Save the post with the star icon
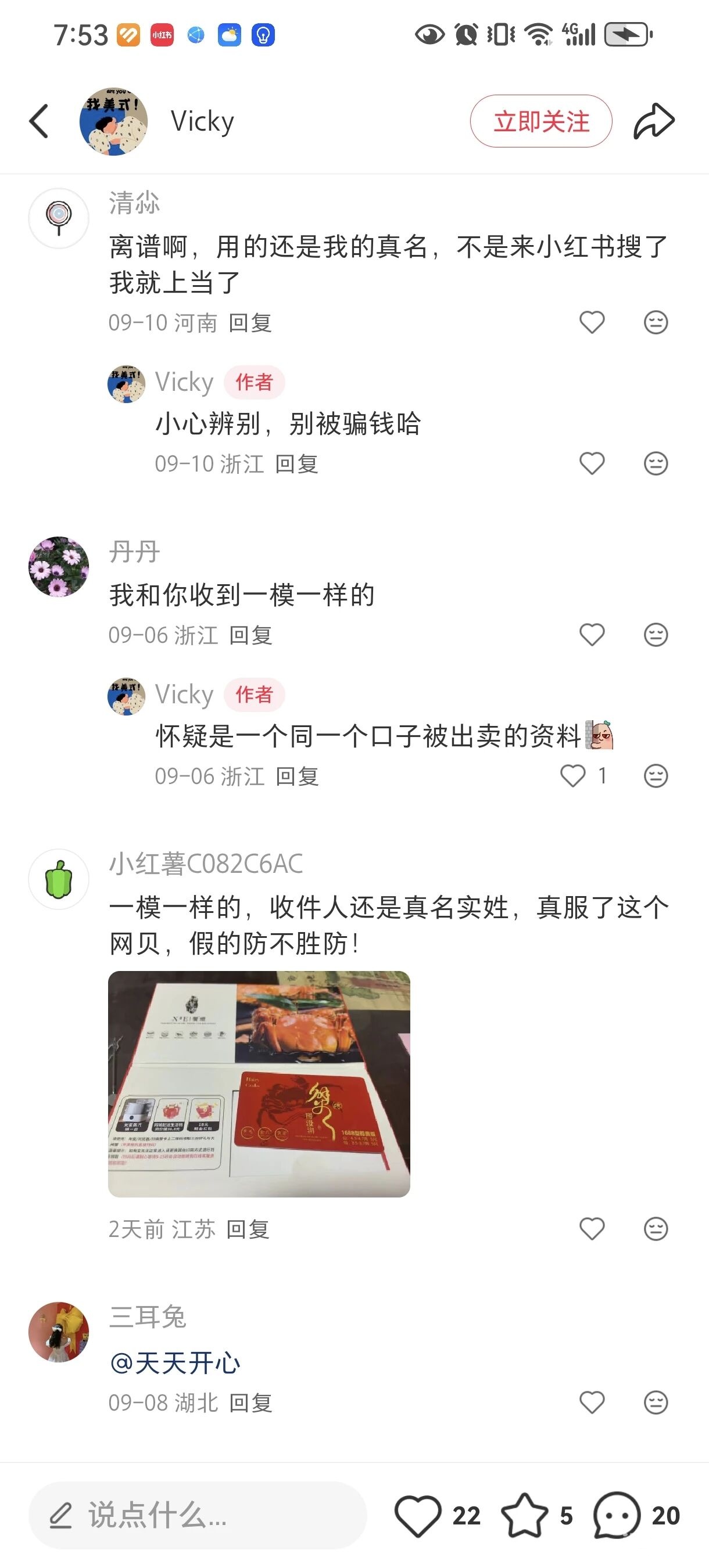This screenshot has width=709, height=1568. point(524,1515)
